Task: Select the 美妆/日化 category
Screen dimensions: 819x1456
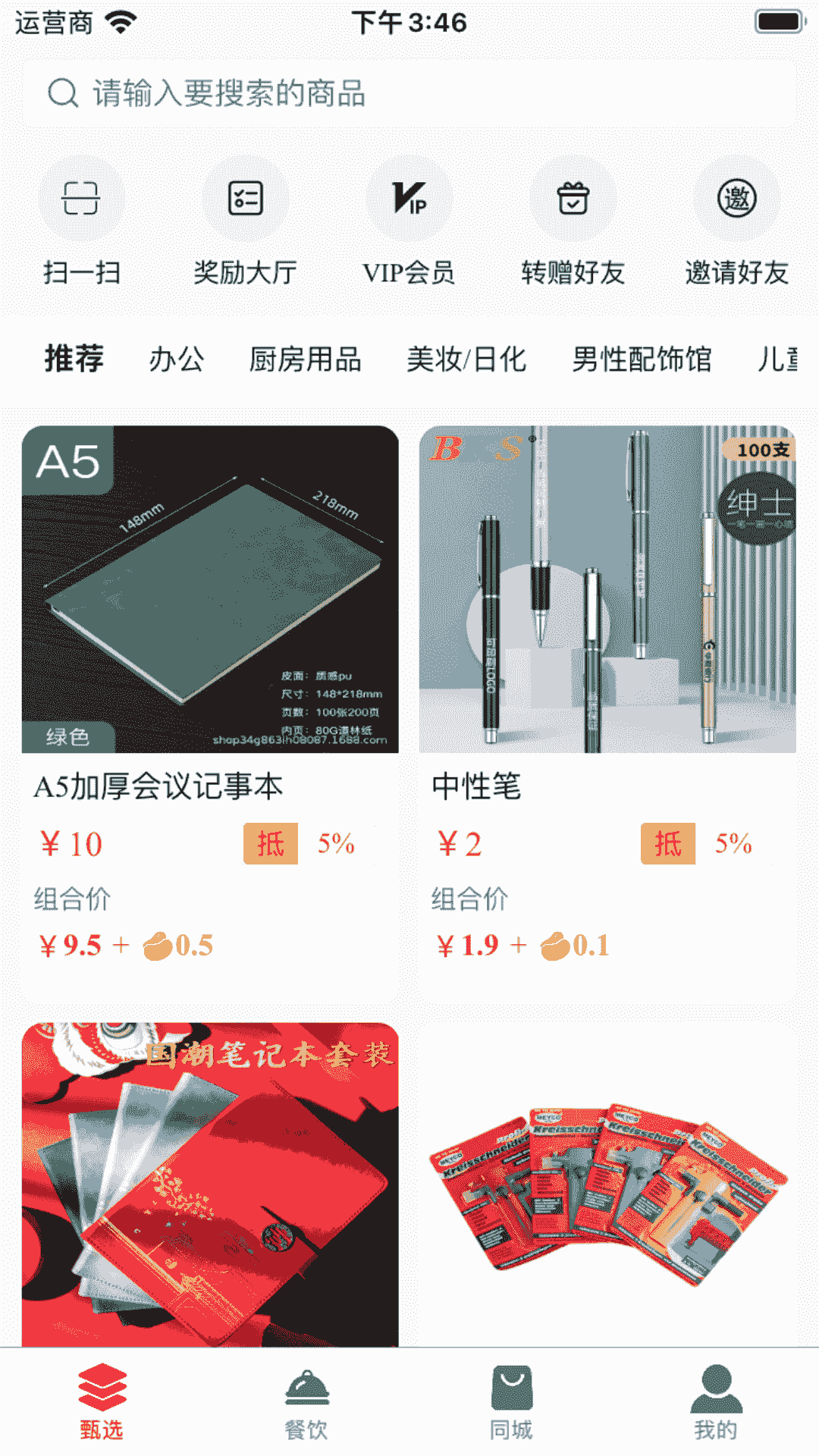Action: (466, 360)
